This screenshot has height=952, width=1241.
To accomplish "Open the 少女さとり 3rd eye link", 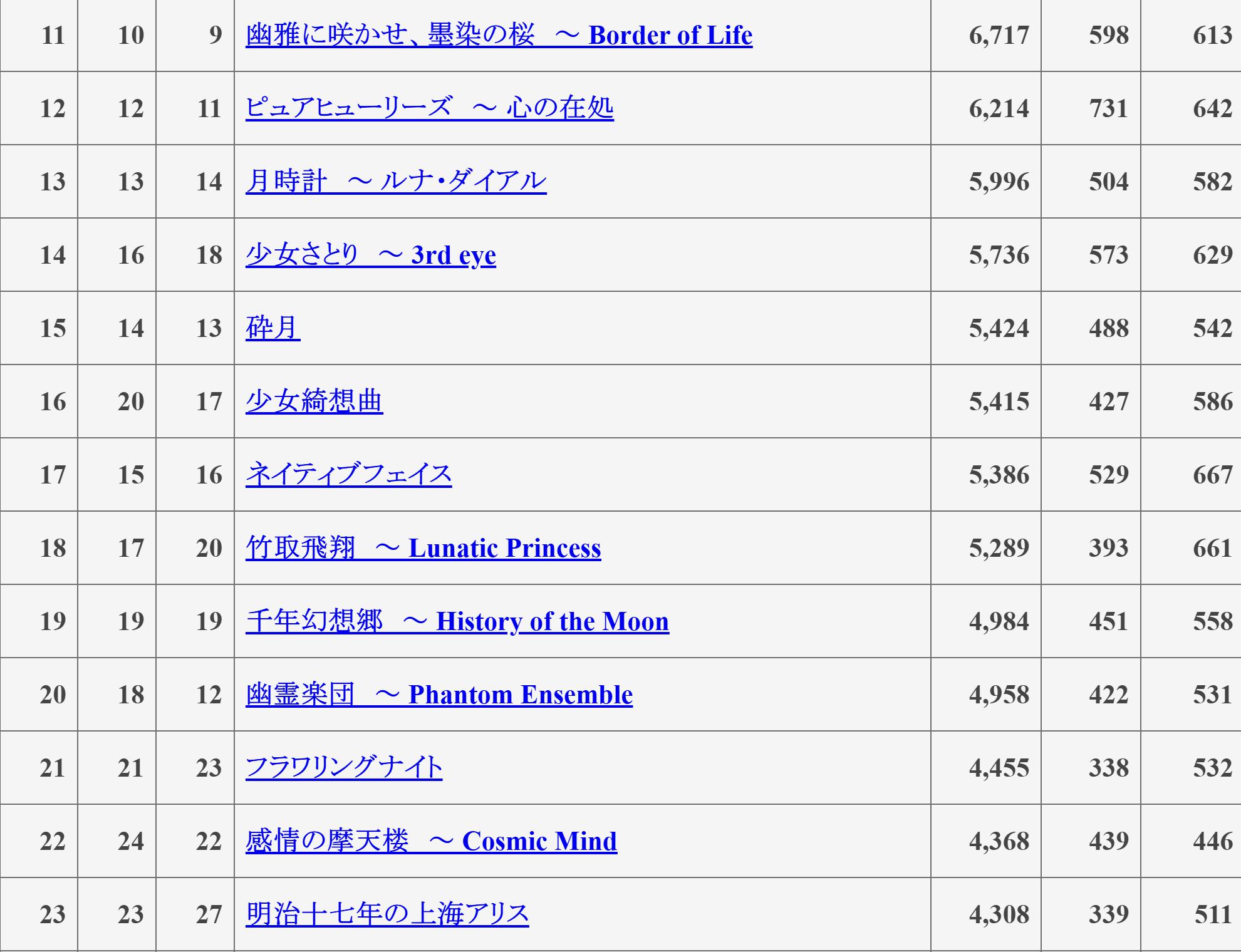I will 371,255.
